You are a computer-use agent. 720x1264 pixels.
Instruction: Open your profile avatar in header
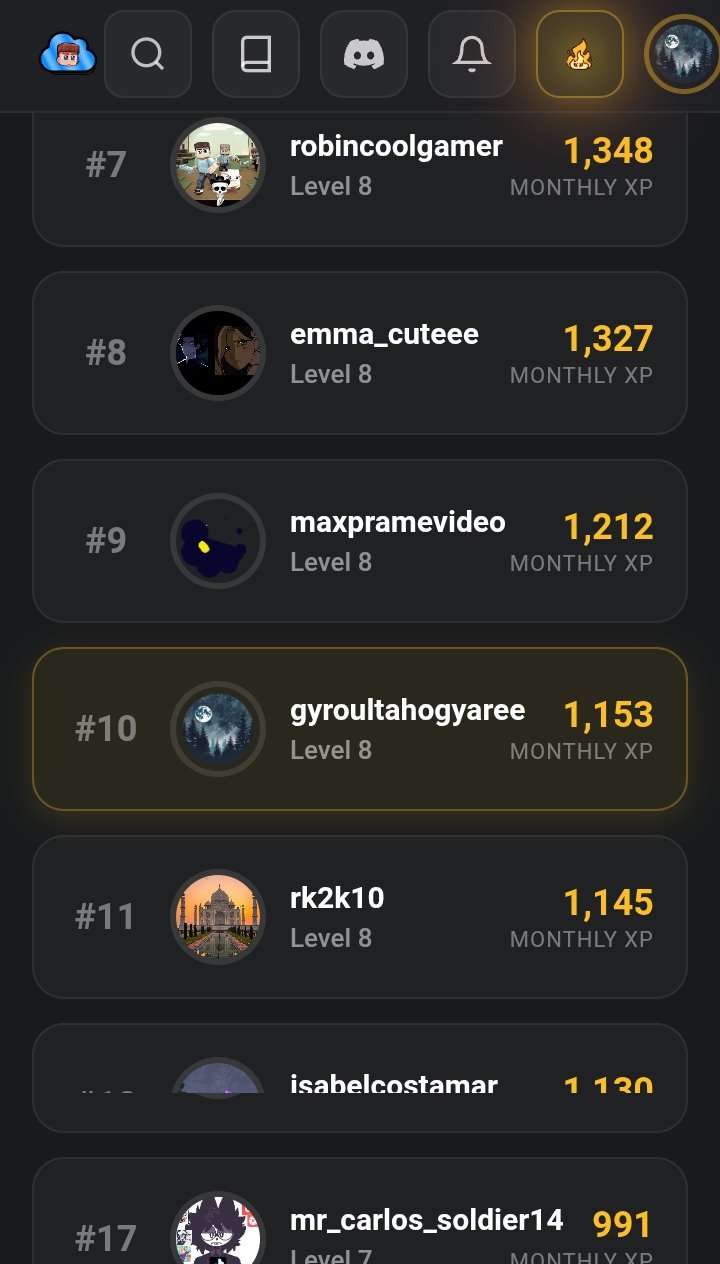[681, 54]
